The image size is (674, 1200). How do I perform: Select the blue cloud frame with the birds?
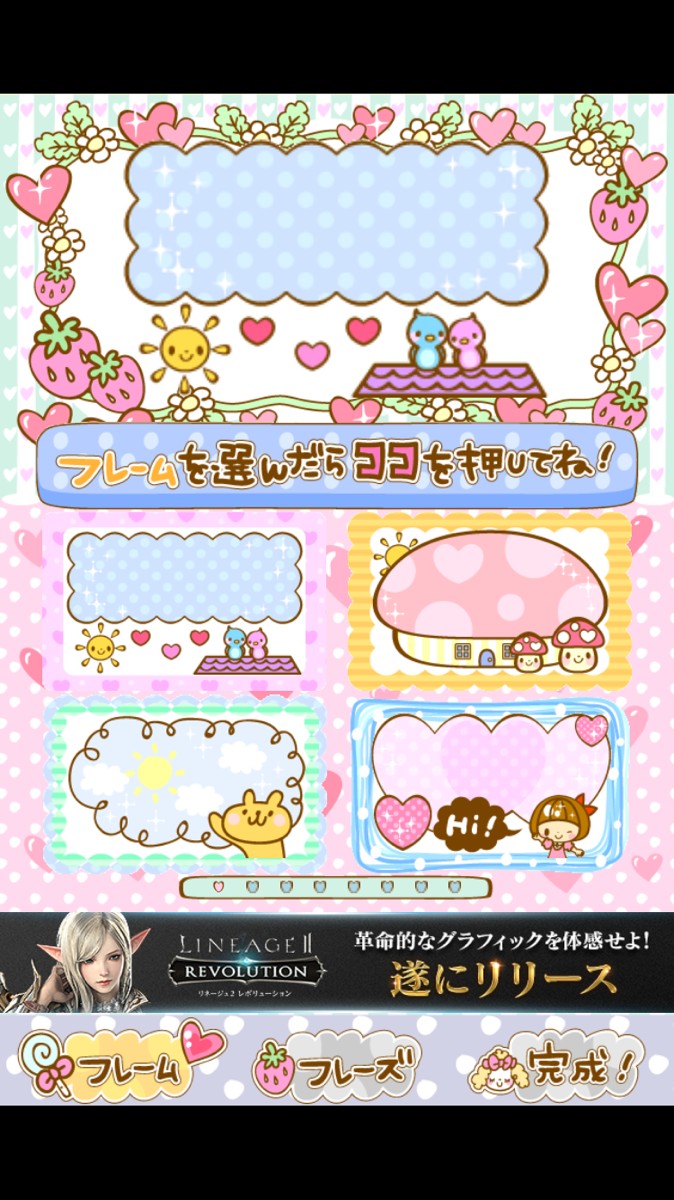pyautogui.click(x=184, y=600)
